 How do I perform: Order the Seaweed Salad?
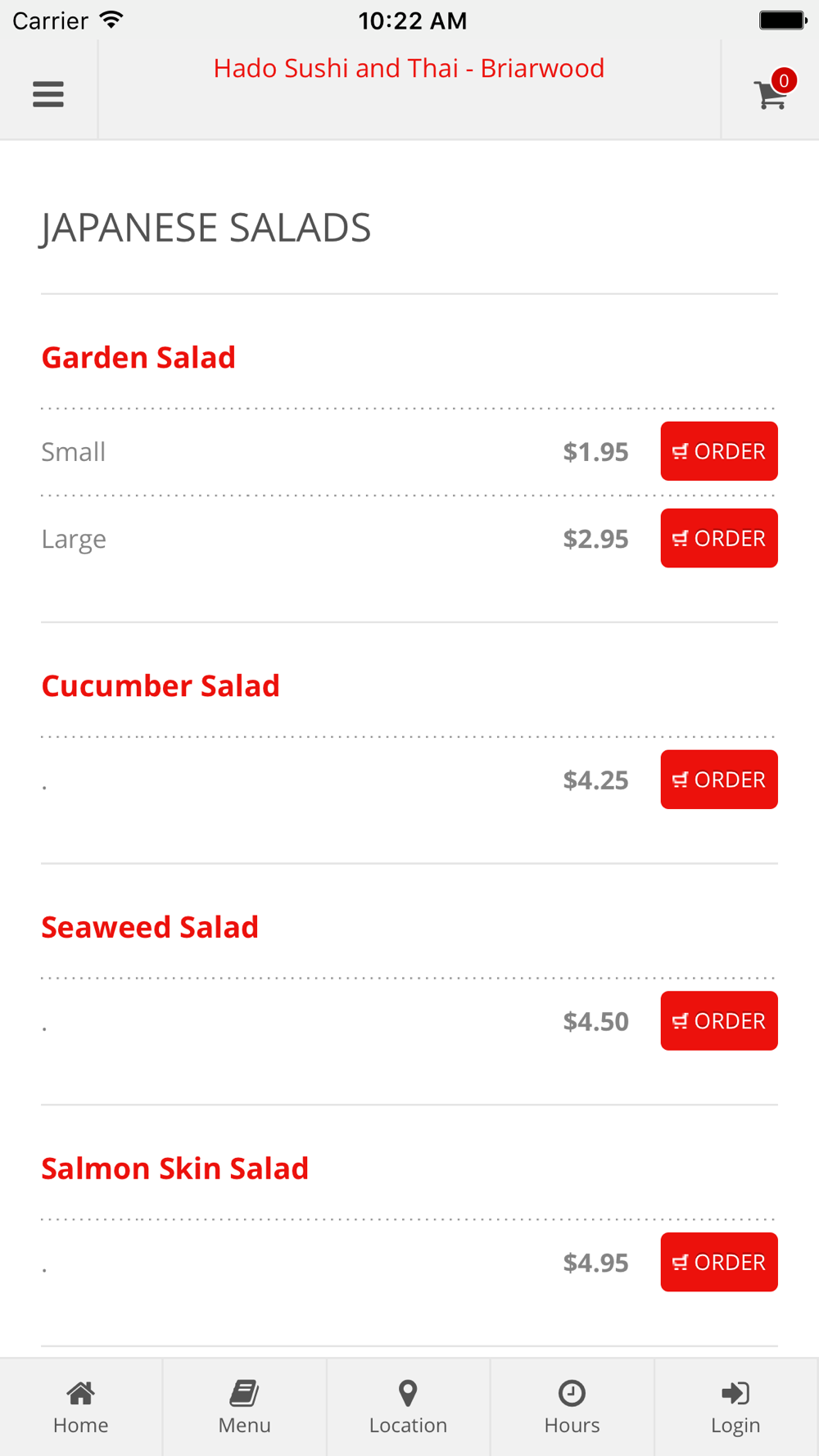pyautogui.click(x=719, y=1021)
